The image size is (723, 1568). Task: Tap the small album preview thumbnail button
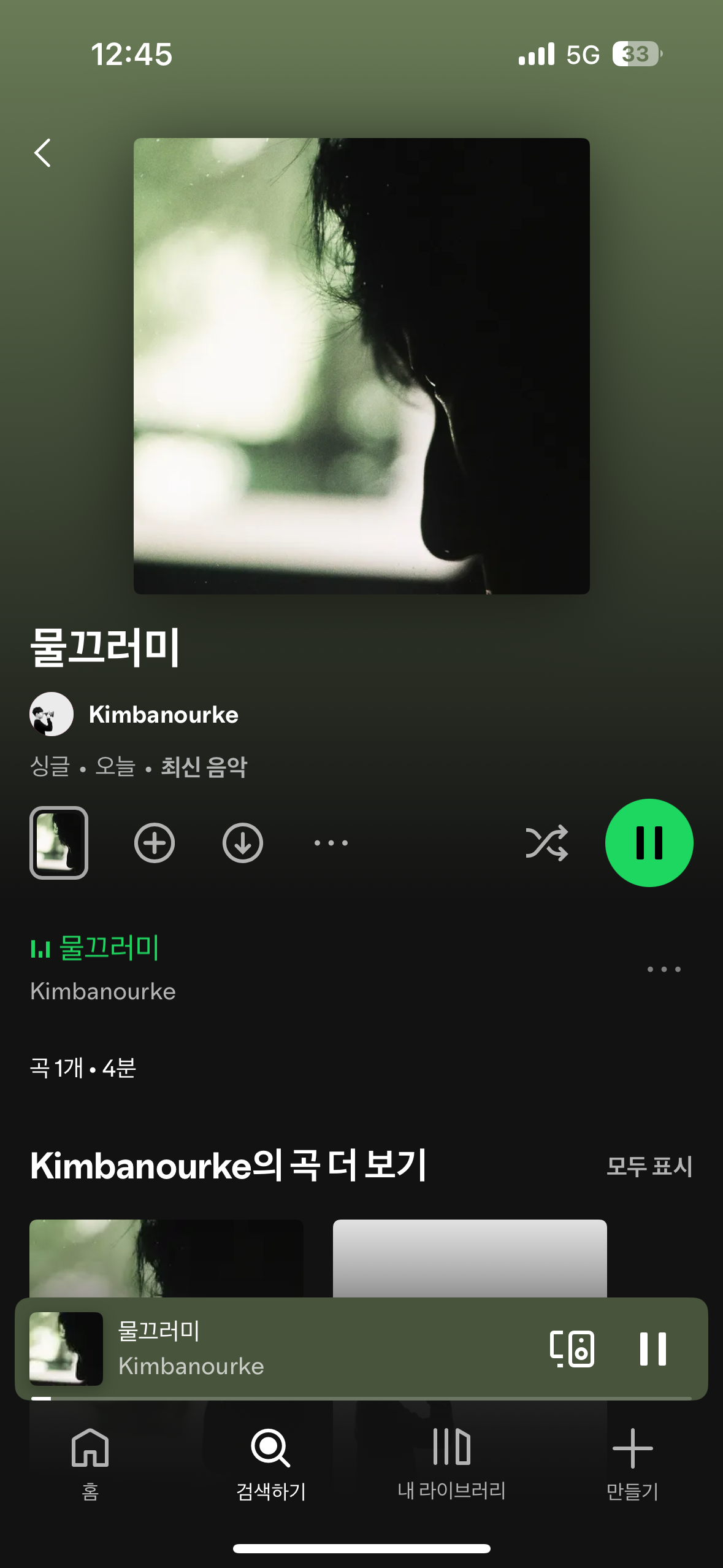[x=59, y=842]
